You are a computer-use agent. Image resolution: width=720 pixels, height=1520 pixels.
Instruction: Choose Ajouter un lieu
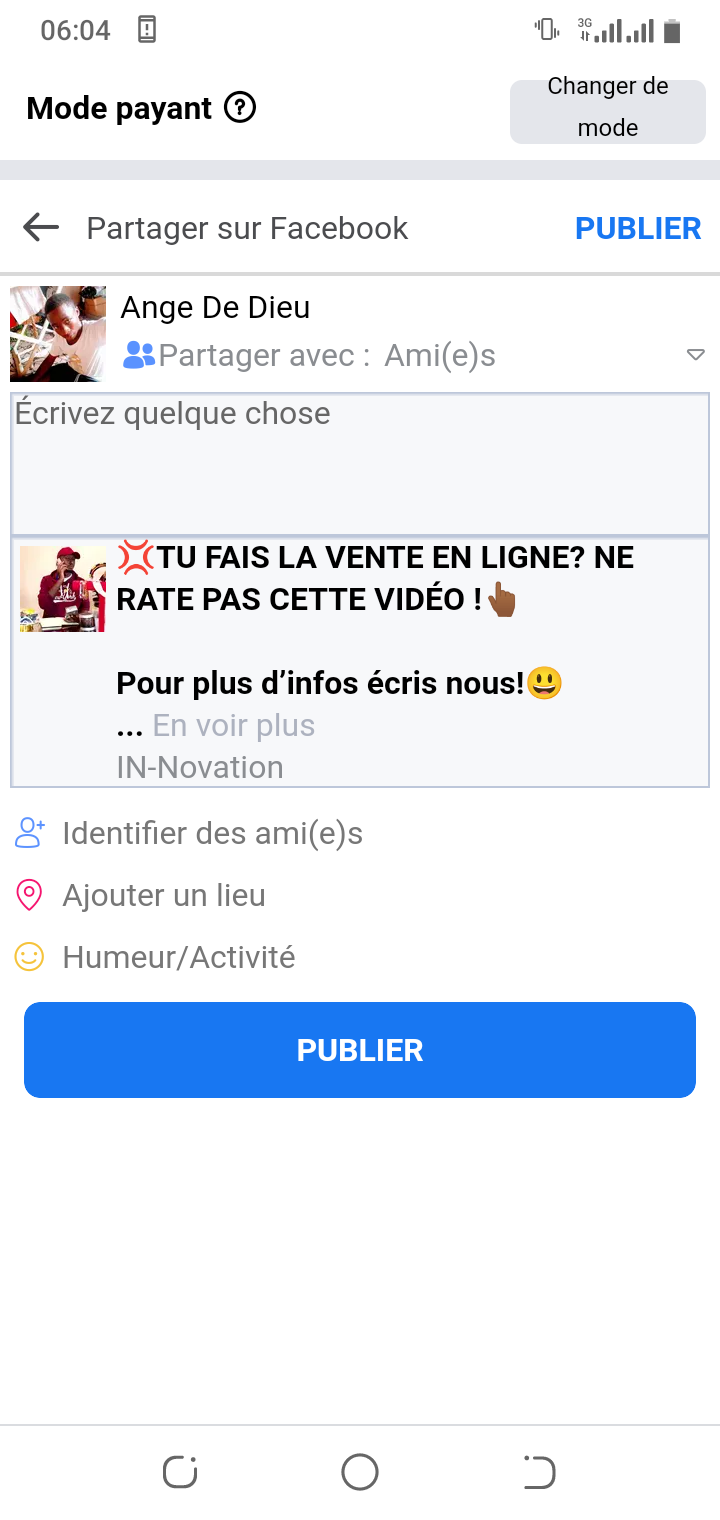[x=164, y=895]
